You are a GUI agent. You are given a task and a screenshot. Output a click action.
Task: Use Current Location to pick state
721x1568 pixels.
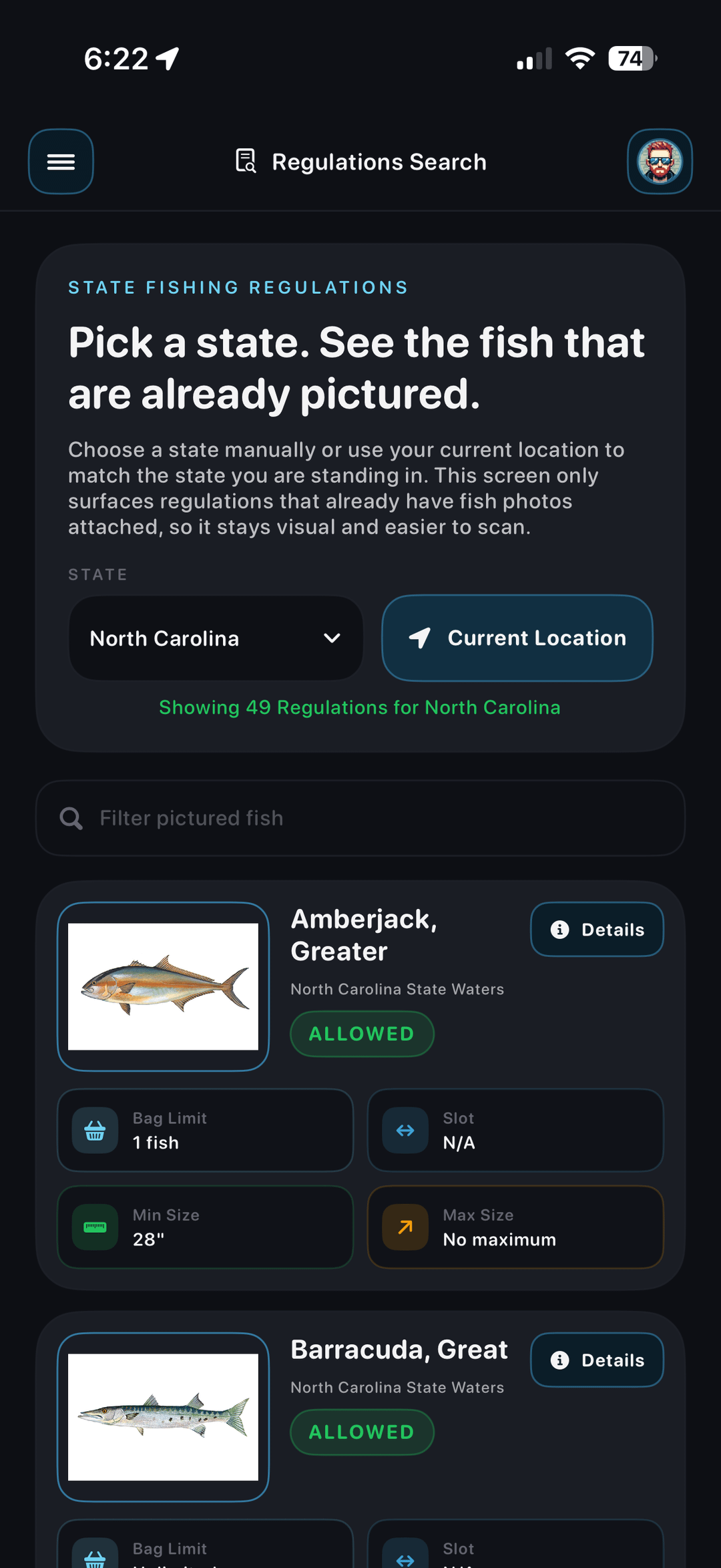tap(517, 638)
